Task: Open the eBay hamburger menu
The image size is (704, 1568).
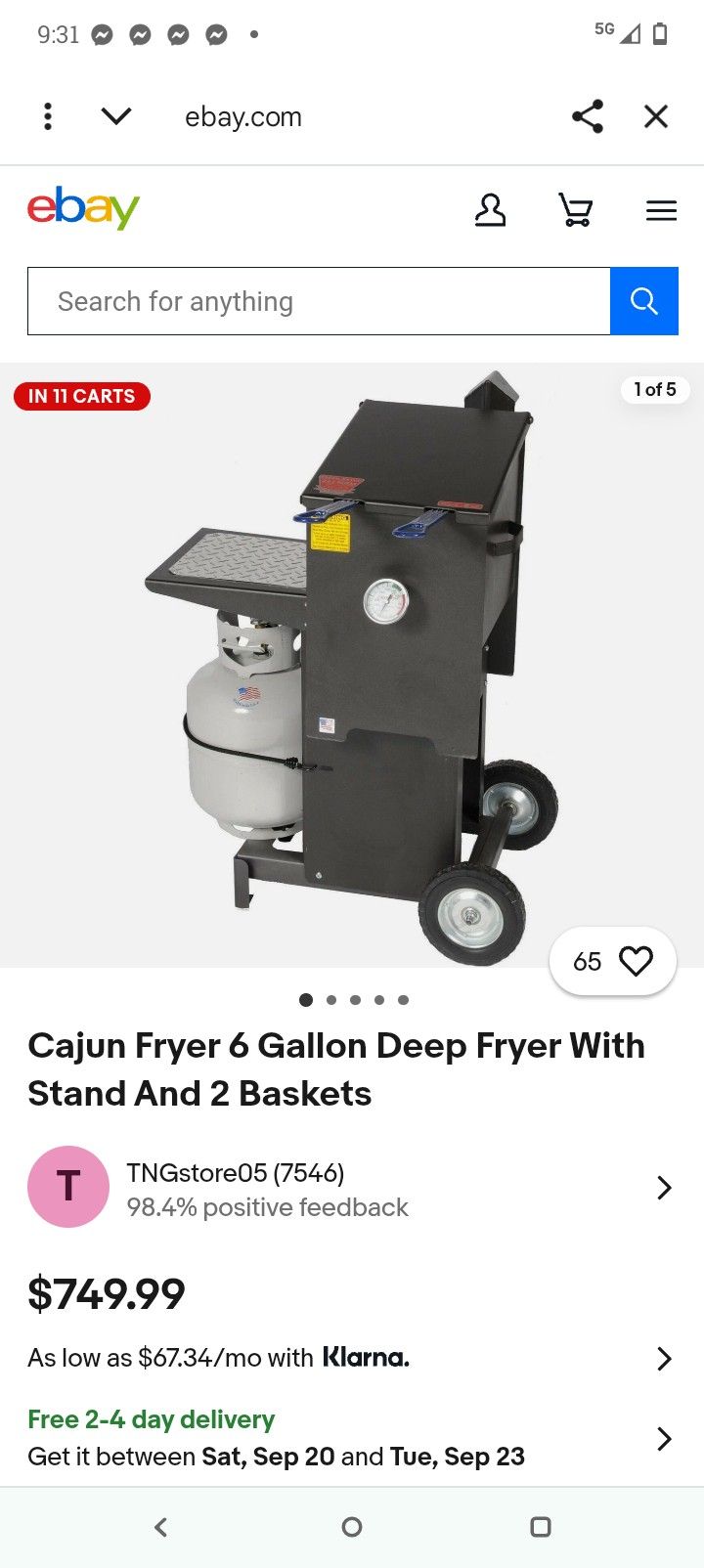Action: (661, 209)
